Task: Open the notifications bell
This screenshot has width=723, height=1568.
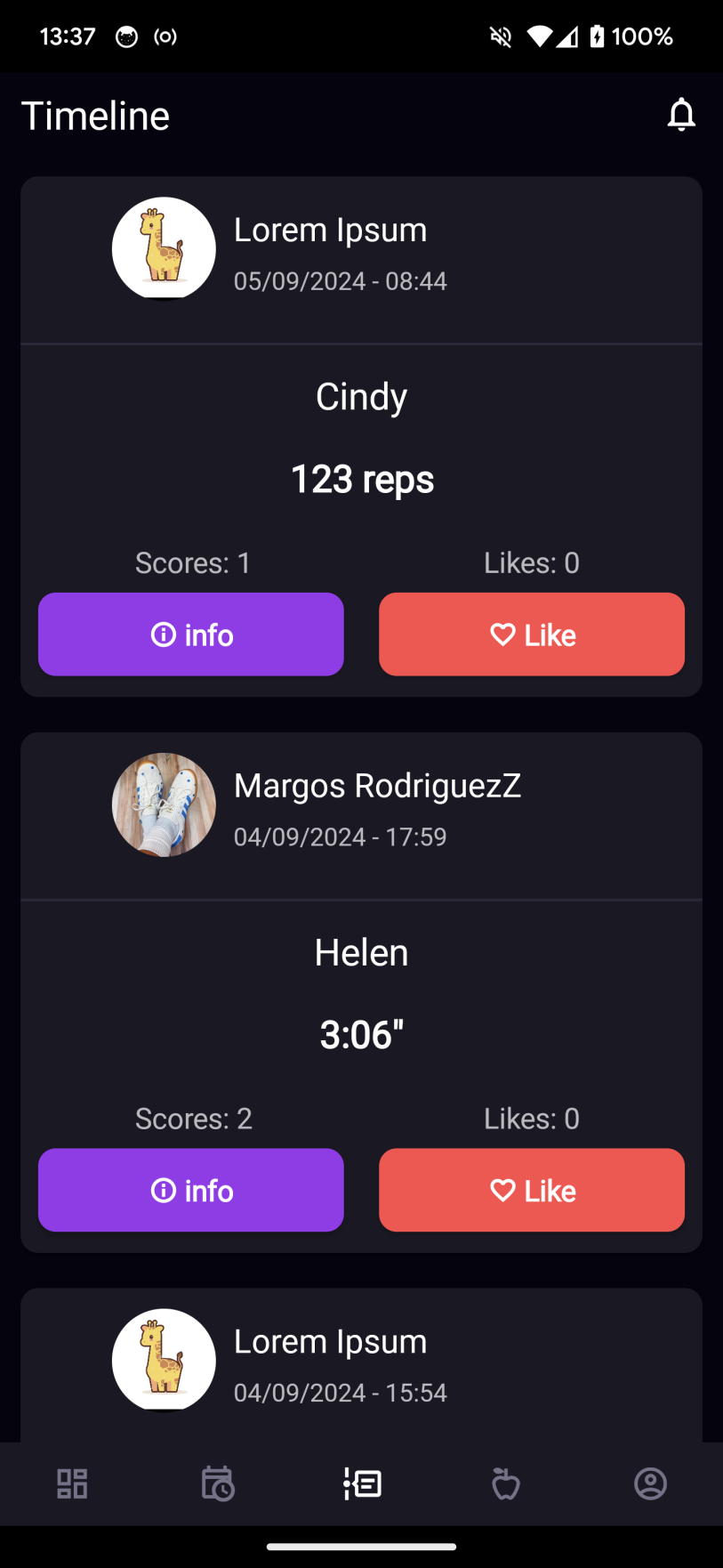Action: point(681,115)
